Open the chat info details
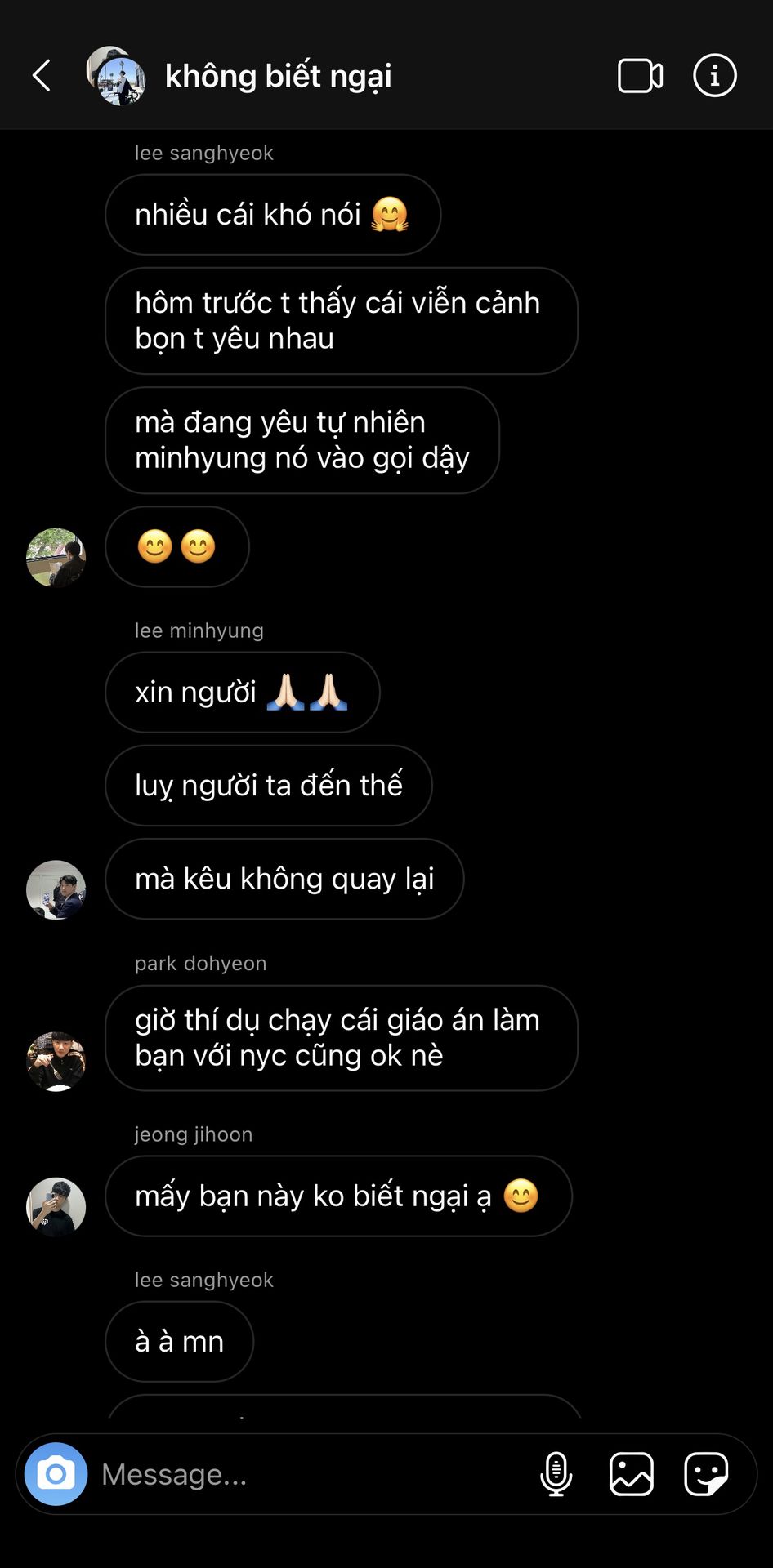The height and width of the screenshot is (1568, 773). (x=715, y=76)
